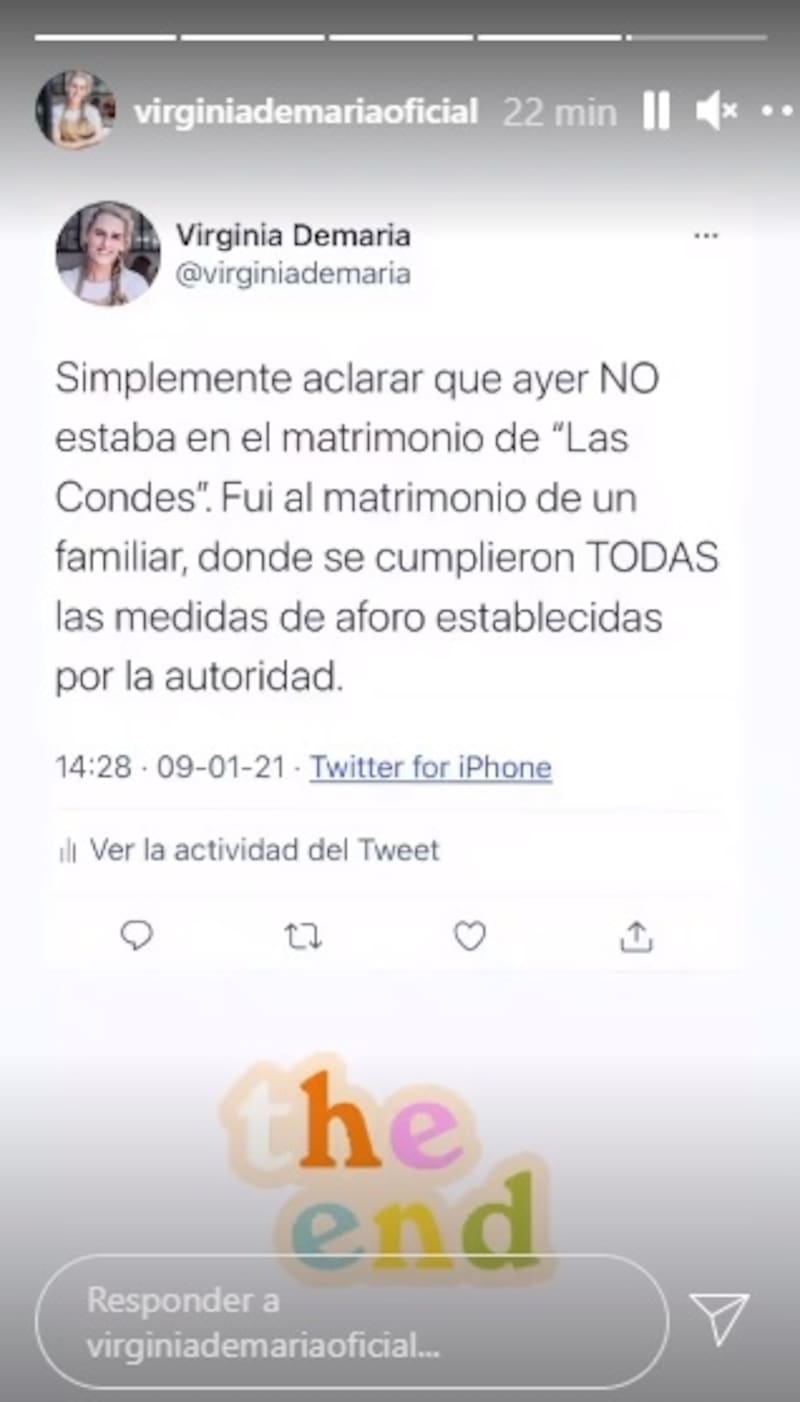Viewport: 800px width, 1402px height.
Task: Open the story options menu
Action: pyautogui.click(x=777, y=110)
